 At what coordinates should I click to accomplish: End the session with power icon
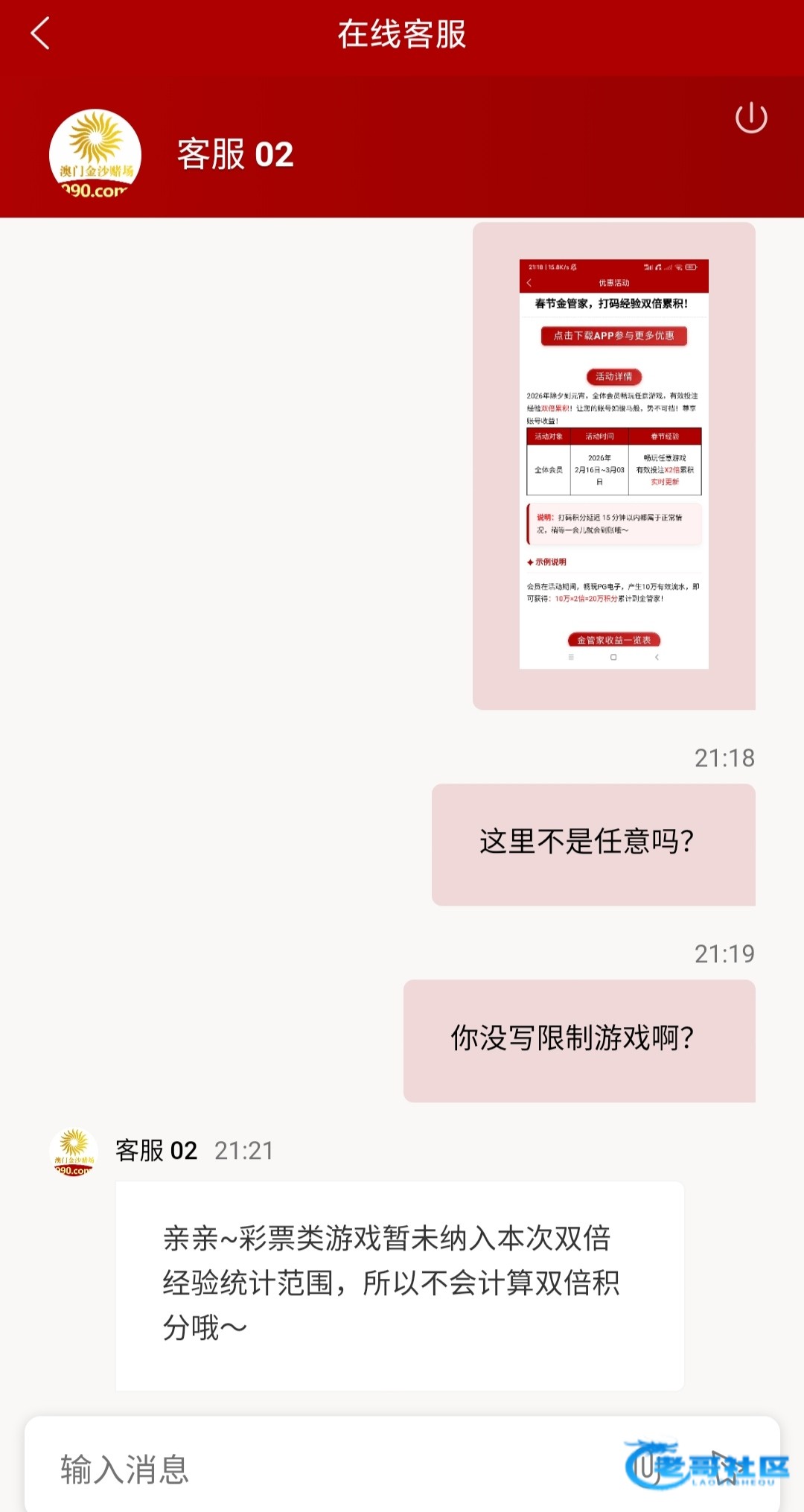point(751,118)
